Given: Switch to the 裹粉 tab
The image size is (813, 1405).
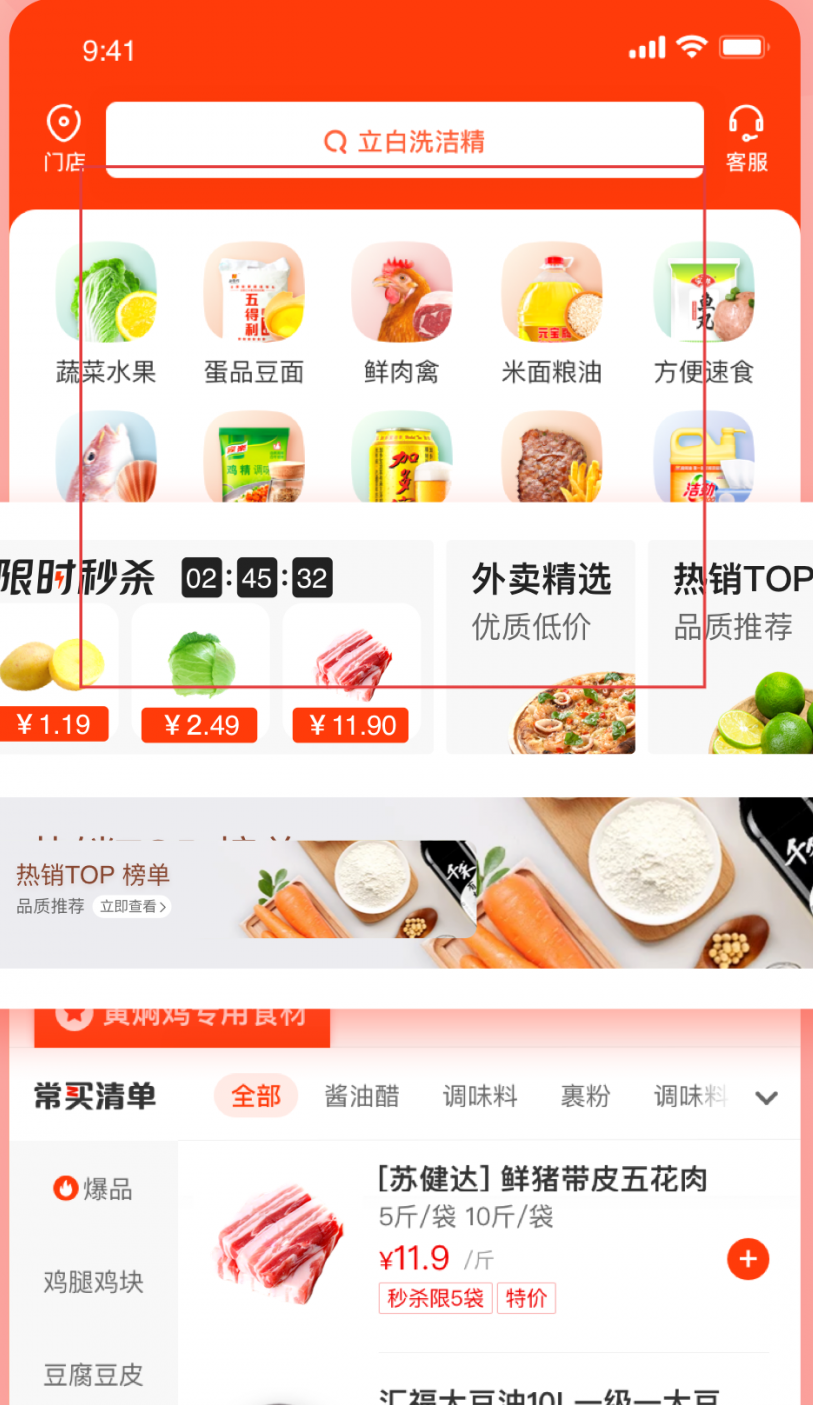Looking at the screenshot, I should tap(585, 1096).
